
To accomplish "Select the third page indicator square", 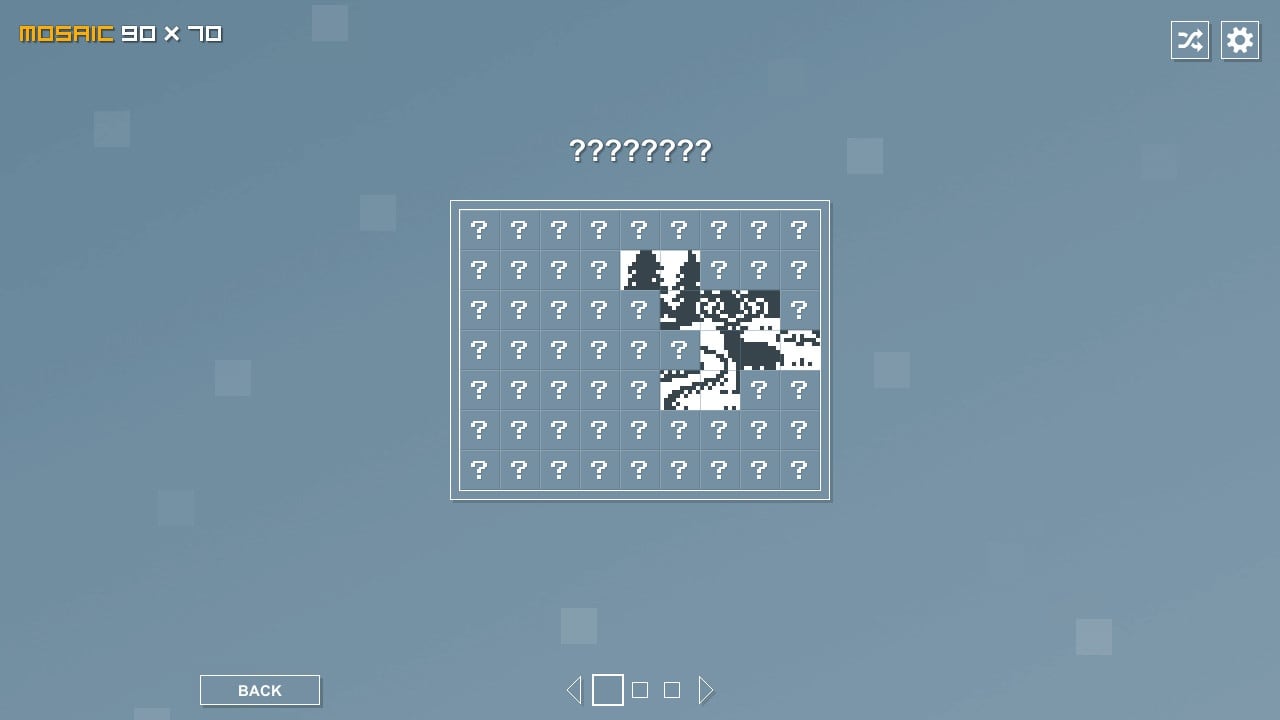I will click(672, 690).
